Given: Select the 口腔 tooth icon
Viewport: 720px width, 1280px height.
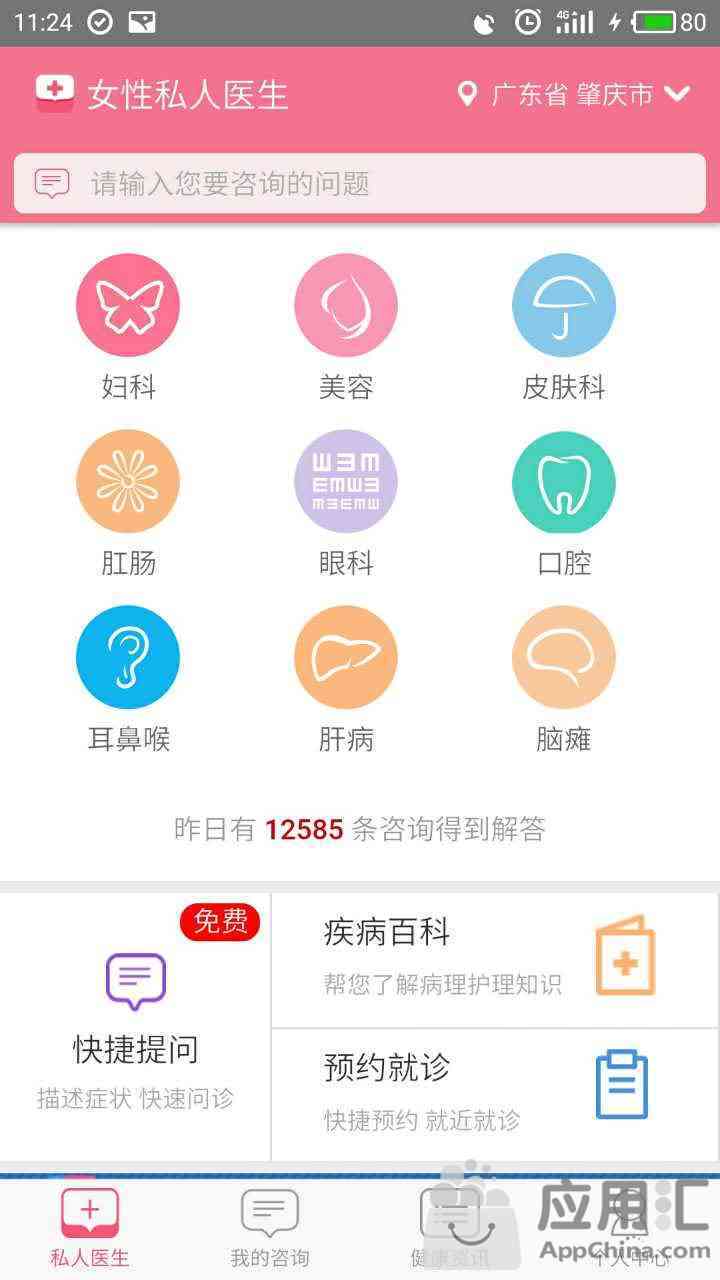Looking at the screenshot, I should coord(564,482).
